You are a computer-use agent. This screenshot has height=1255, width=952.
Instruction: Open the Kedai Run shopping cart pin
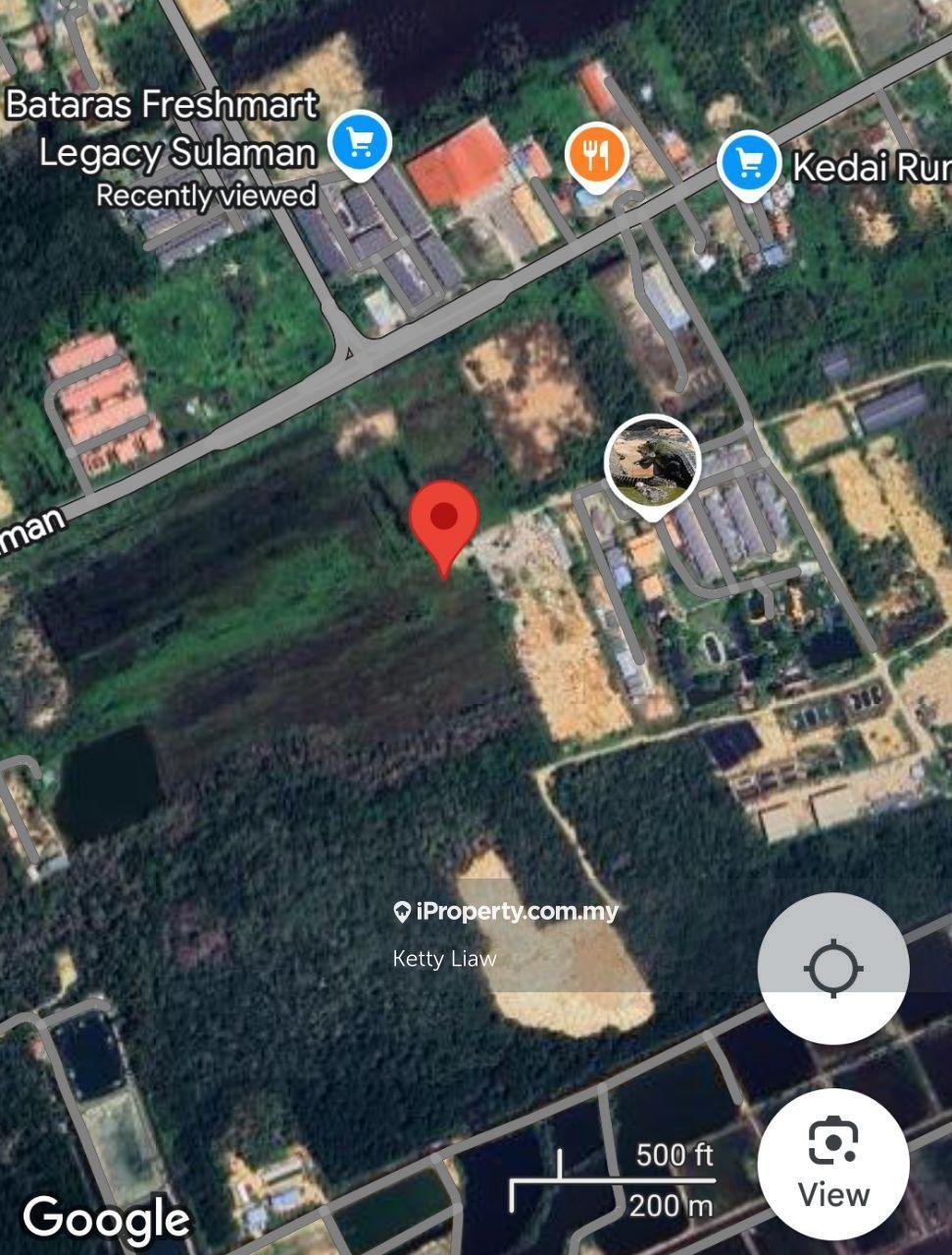click(749, 164)
